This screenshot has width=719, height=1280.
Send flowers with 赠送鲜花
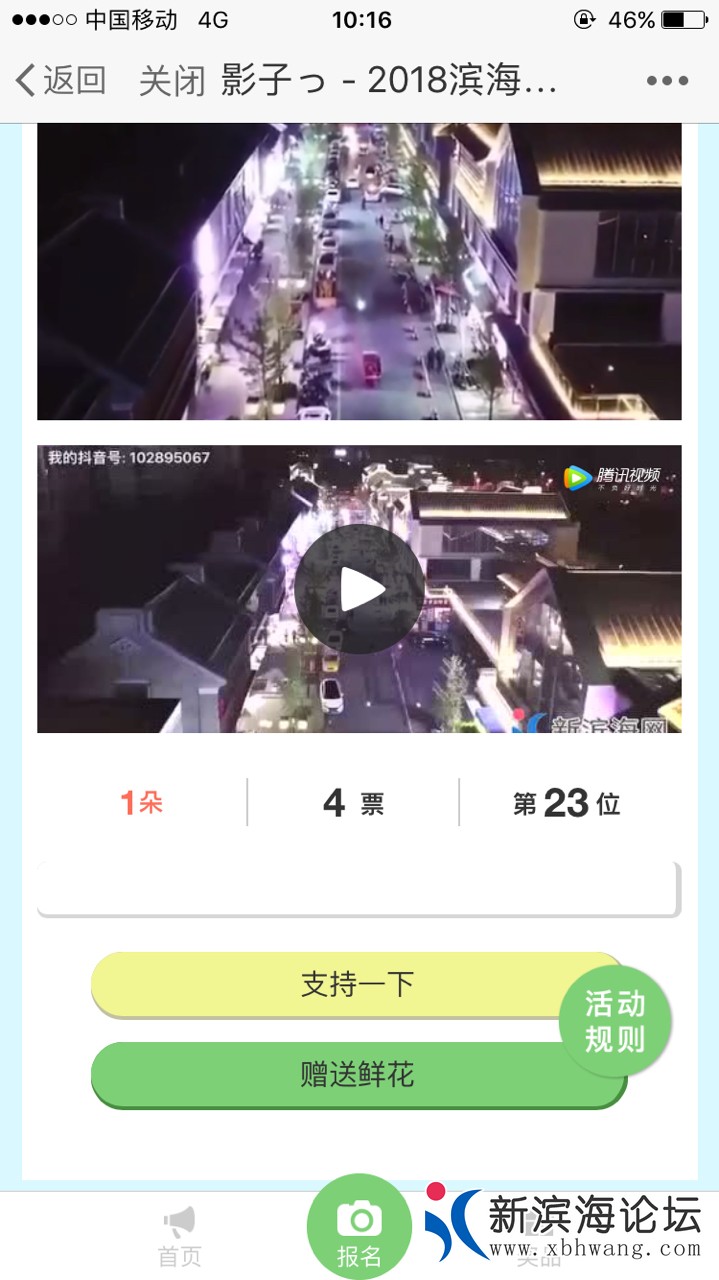tap(357, 1075)
